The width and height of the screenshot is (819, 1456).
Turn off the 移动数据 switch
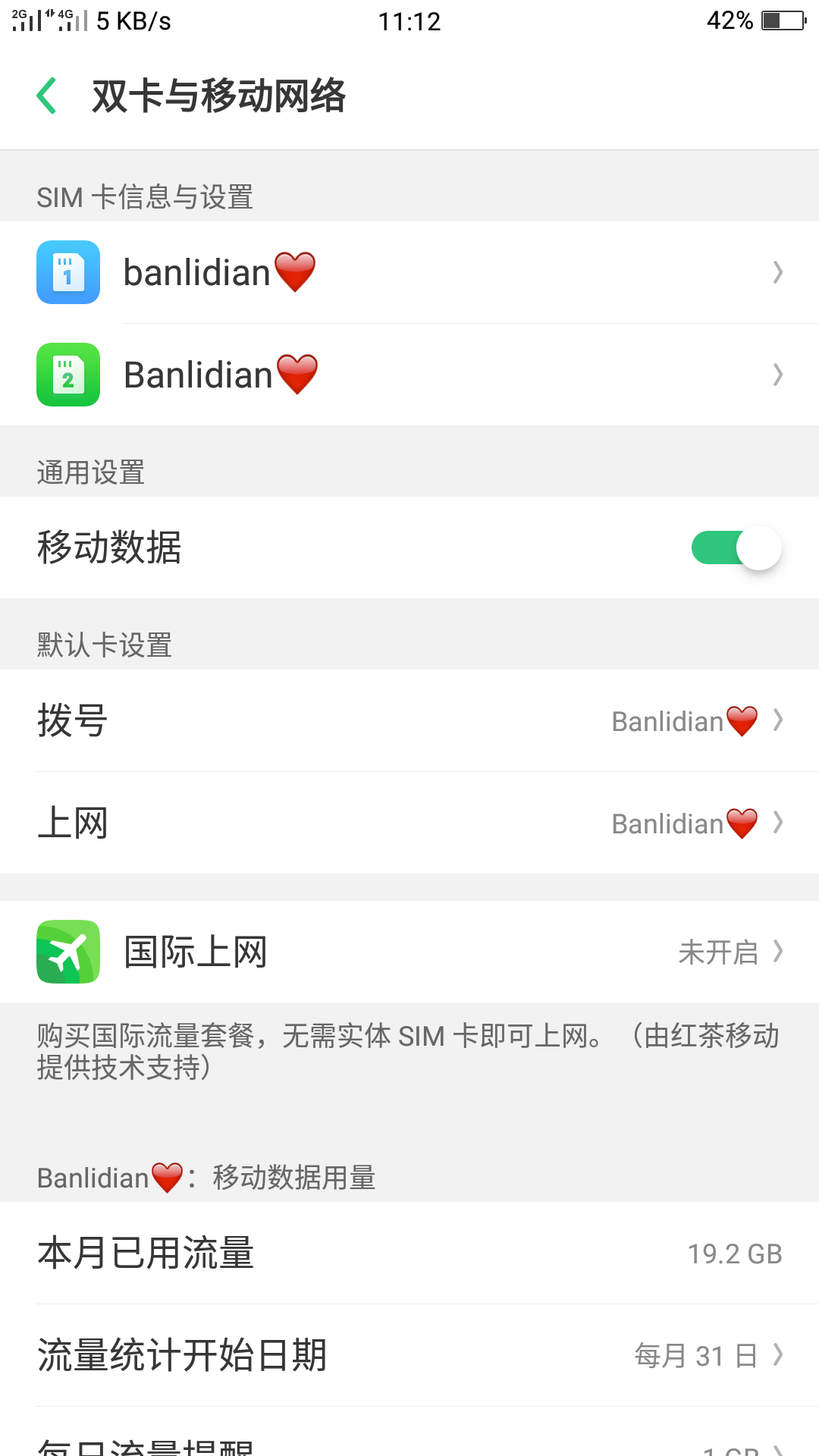coord(736,548)
